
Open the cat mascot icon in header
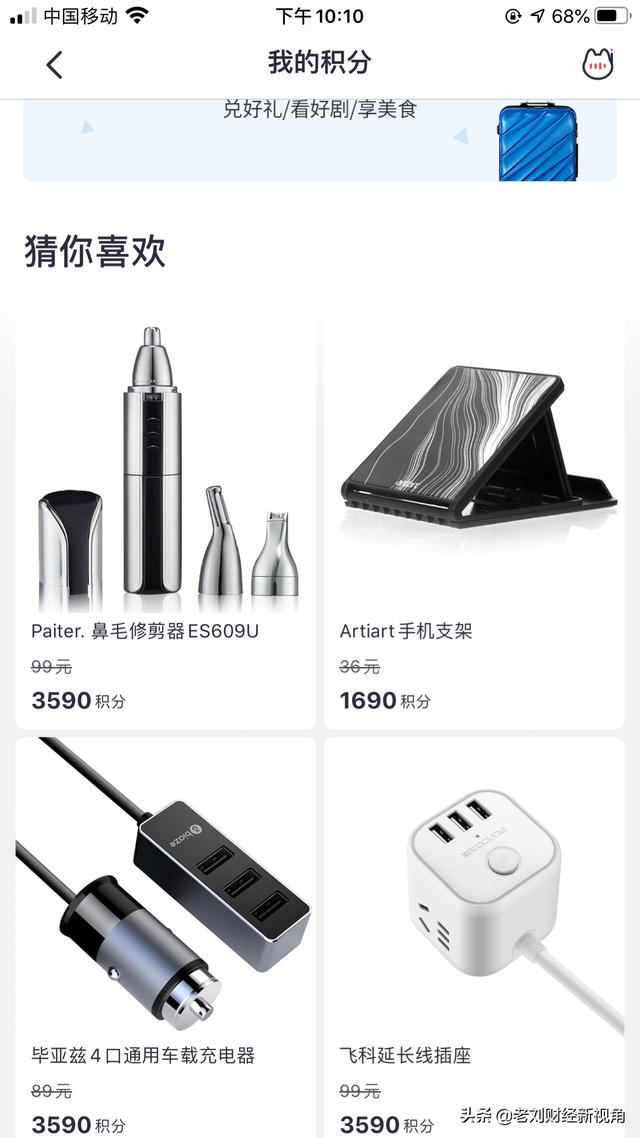[x=598, y=64]
